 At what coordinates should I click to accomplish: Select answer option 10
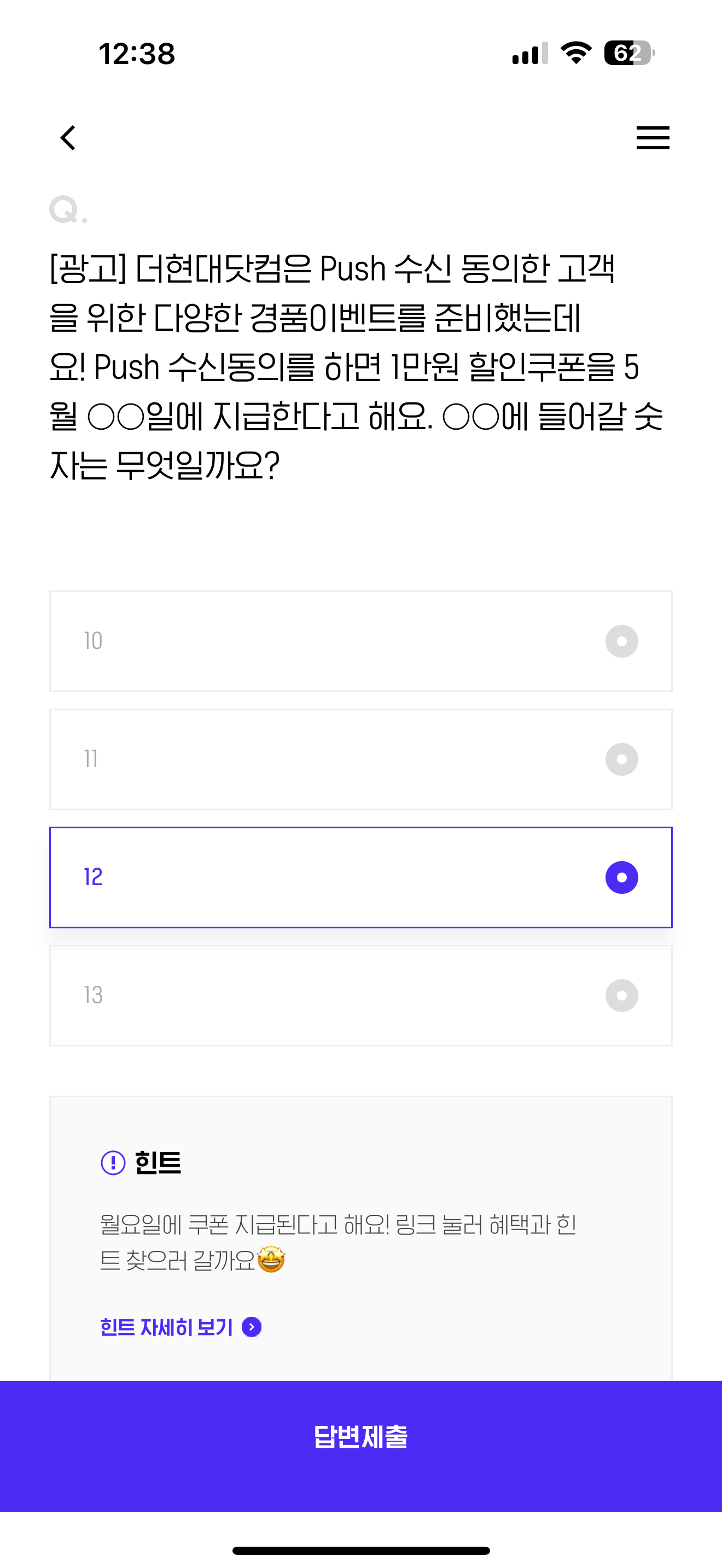360,641
